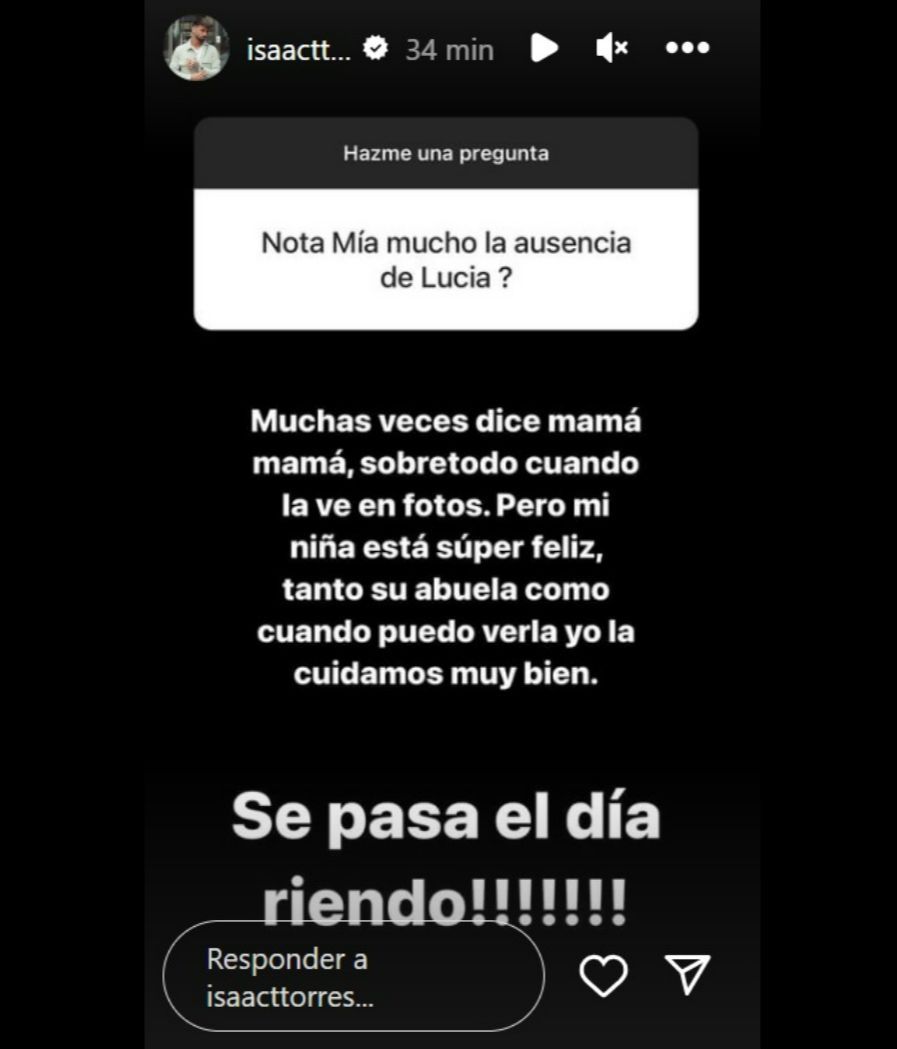The width and height of the screenshot is (897, 1049).
Task: Click the Responder a isaacttorres reply field
Action: (x=350, y=975)
